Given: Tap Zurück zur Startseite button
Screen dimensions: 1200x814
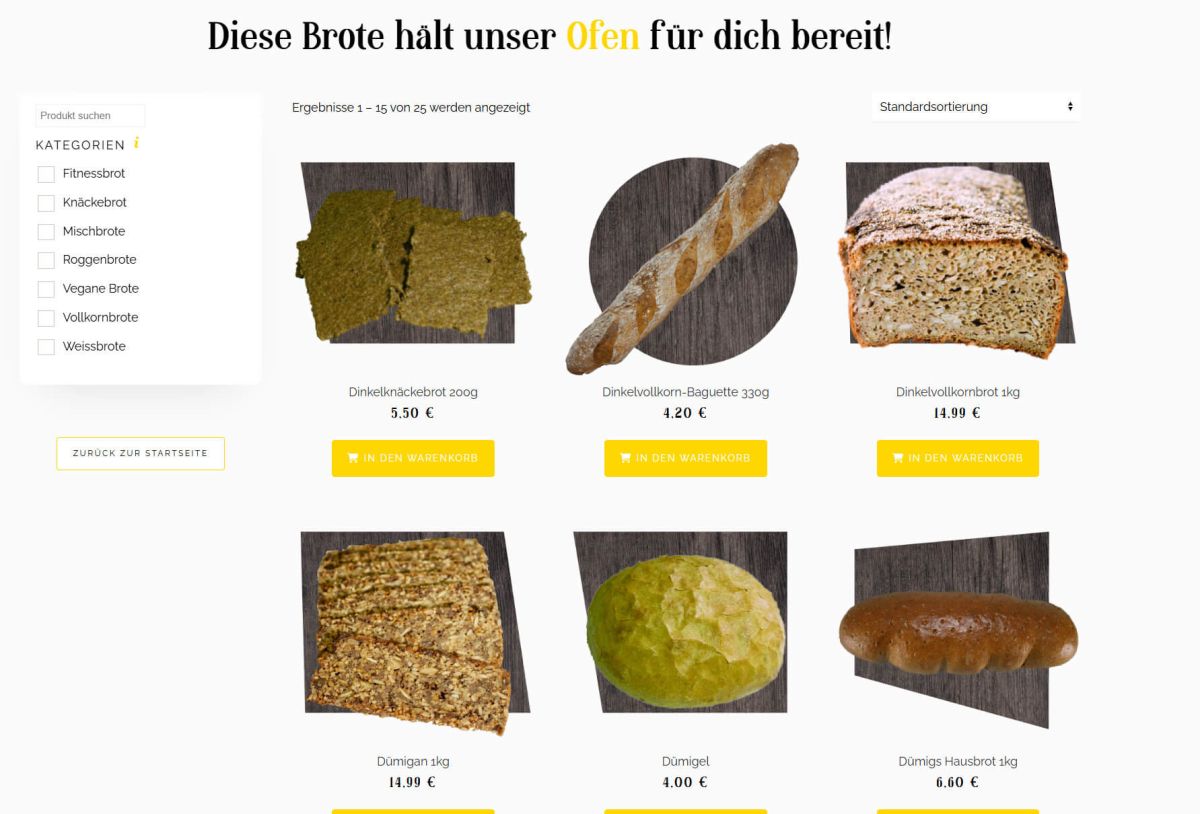Looking at the screenshot, I should 140,453.
